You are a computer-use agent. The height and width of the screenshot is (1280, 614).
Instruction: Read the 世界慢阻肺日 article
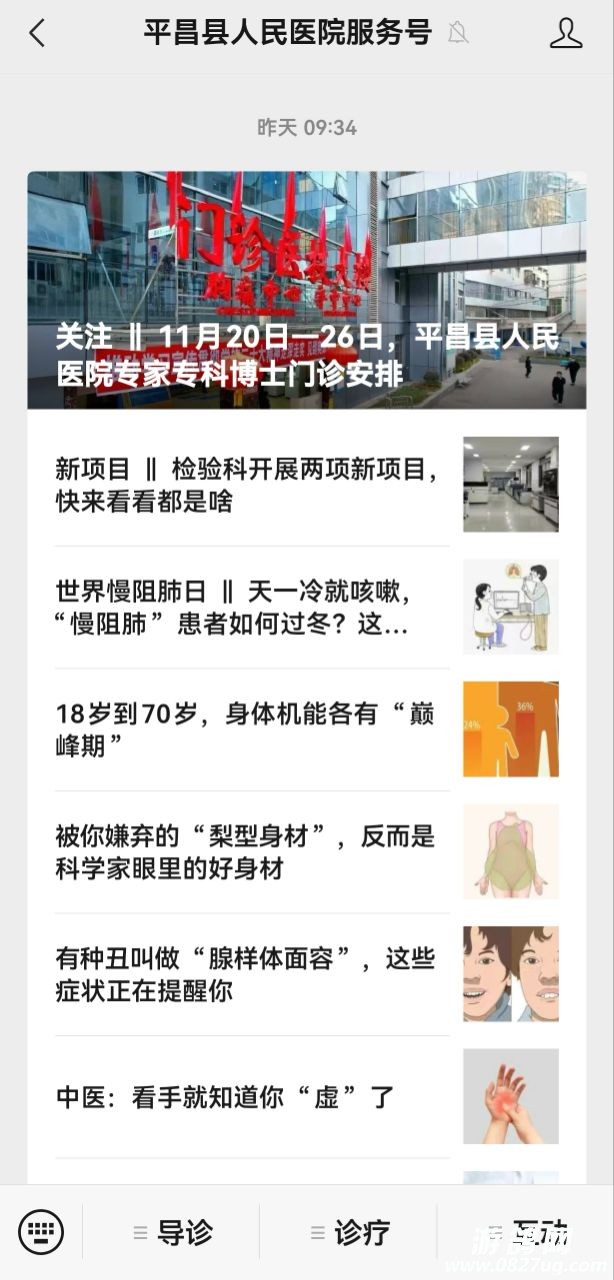point(250,608)
